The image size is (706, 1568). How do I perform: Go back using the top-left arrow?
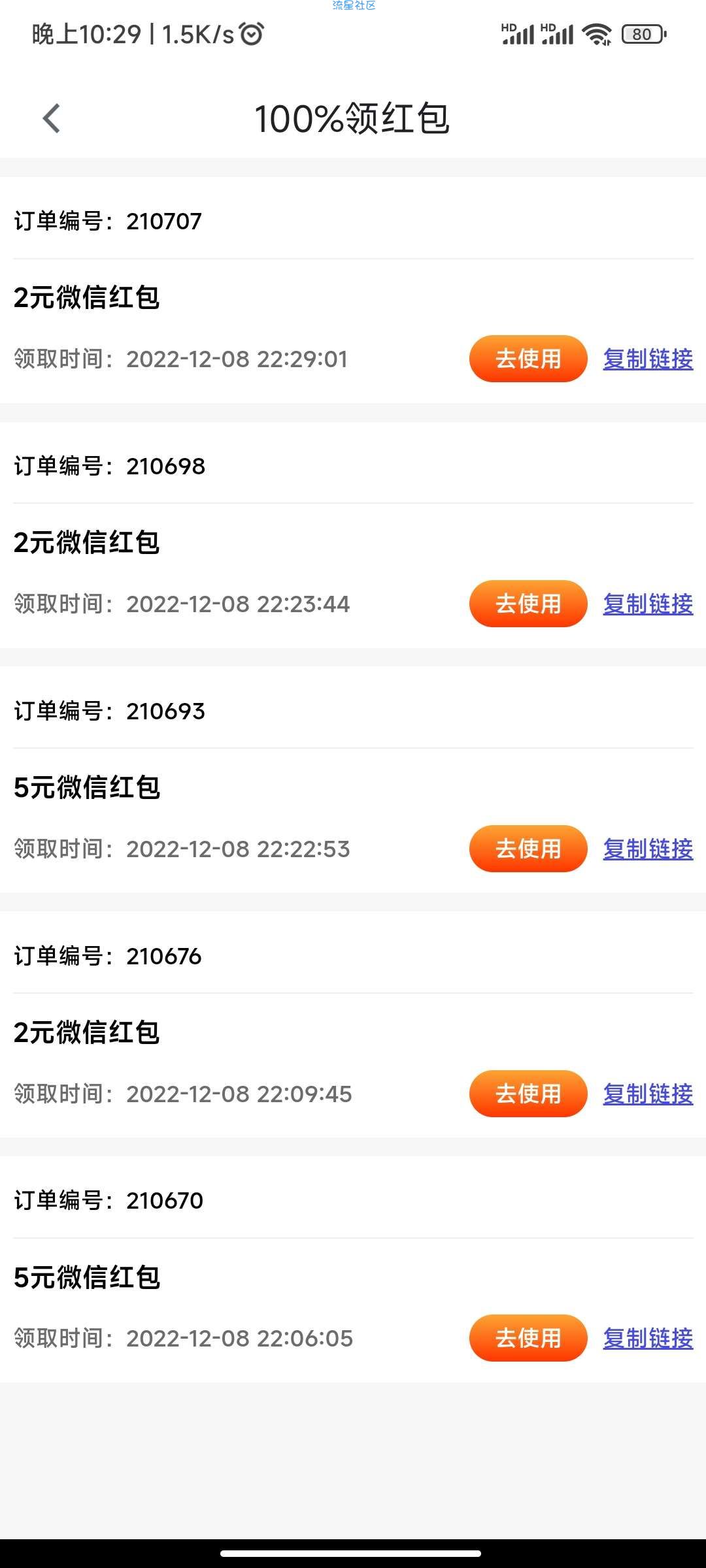(51, 119)
